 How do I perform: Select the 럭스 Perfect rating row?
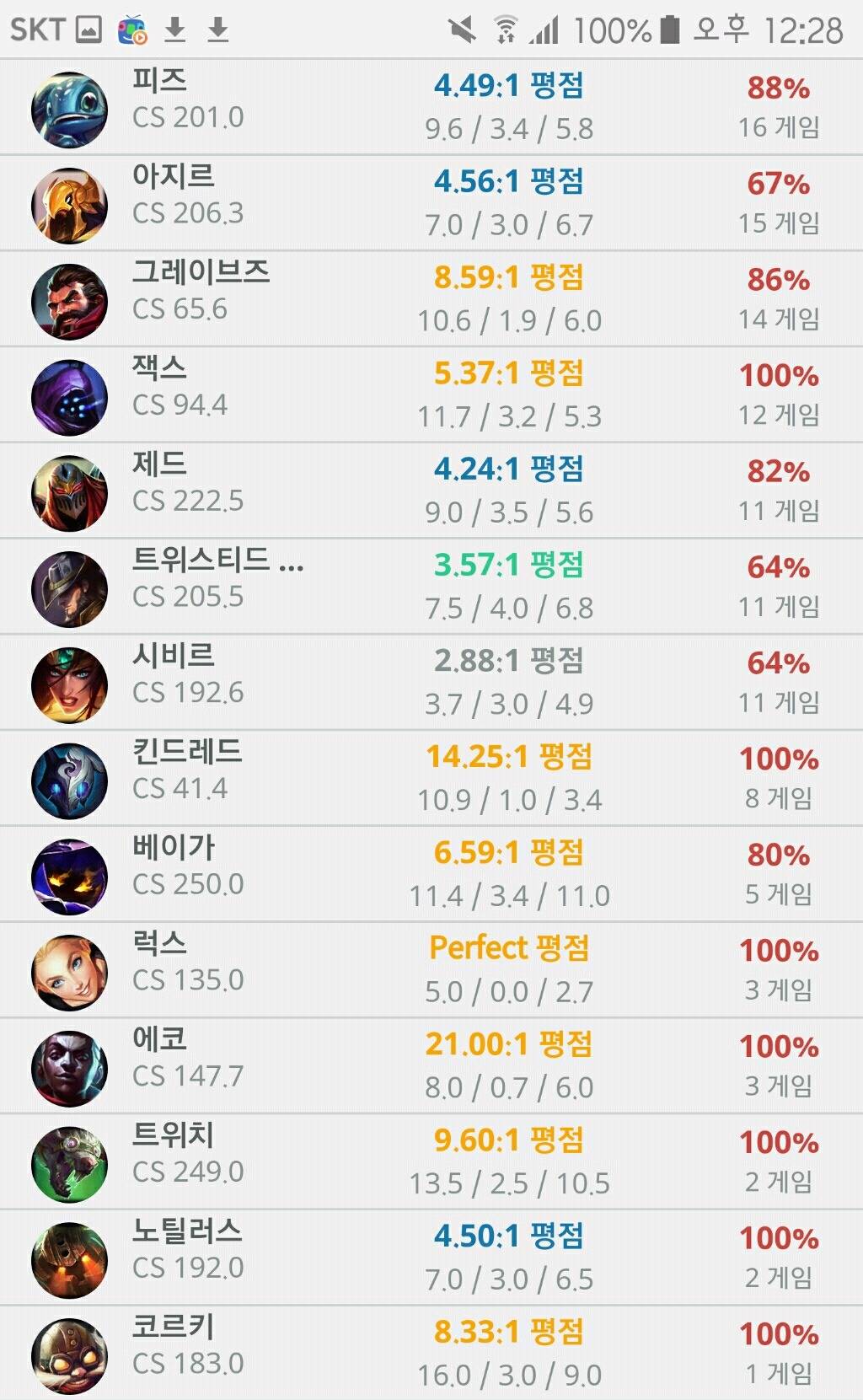click(431, 971)
